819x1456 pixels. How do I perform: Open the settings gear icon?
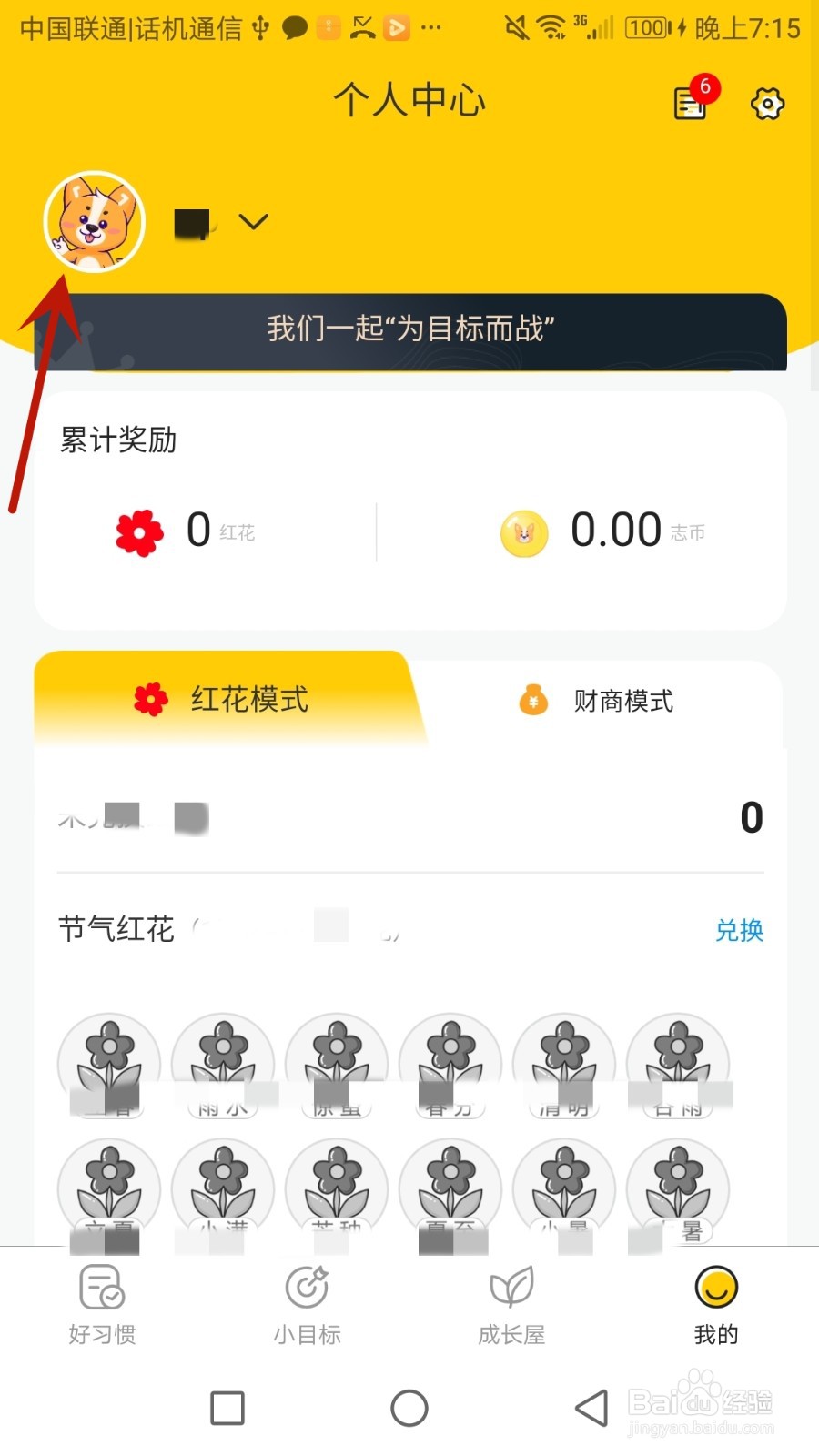click(767, 104)
